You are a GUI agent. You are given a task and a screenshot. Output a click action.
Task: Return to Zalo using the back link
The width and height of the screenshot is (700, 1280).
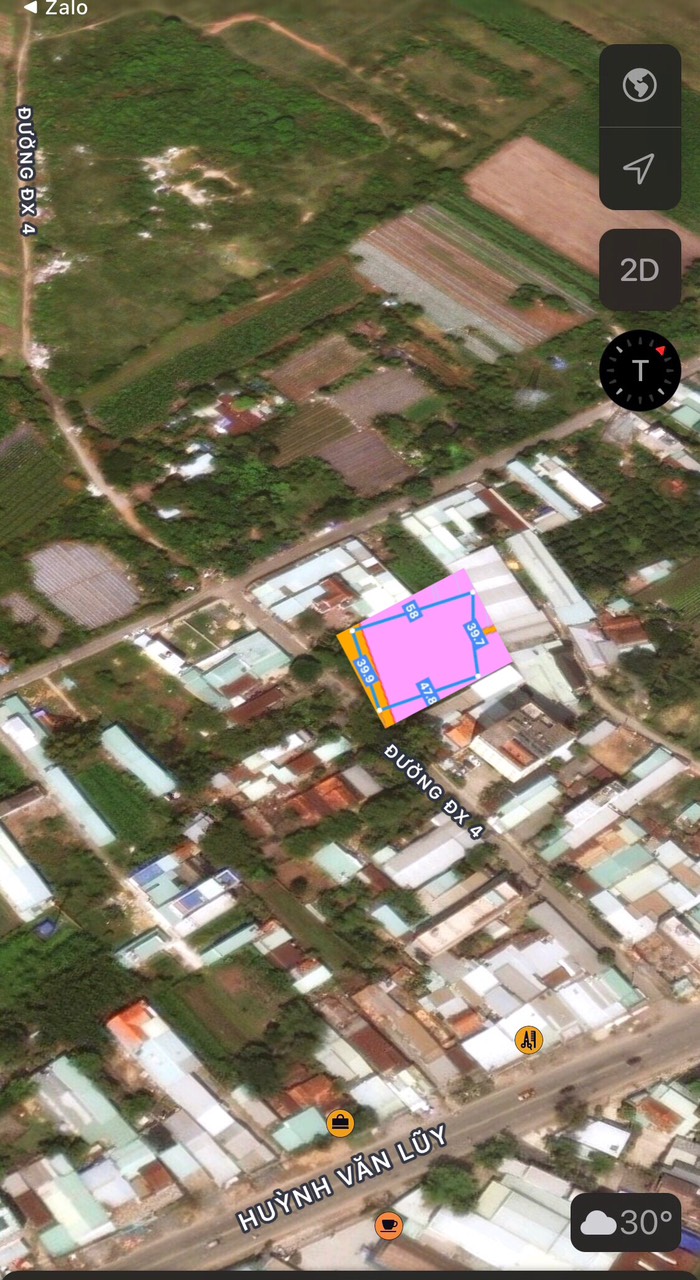coord(55,9)
